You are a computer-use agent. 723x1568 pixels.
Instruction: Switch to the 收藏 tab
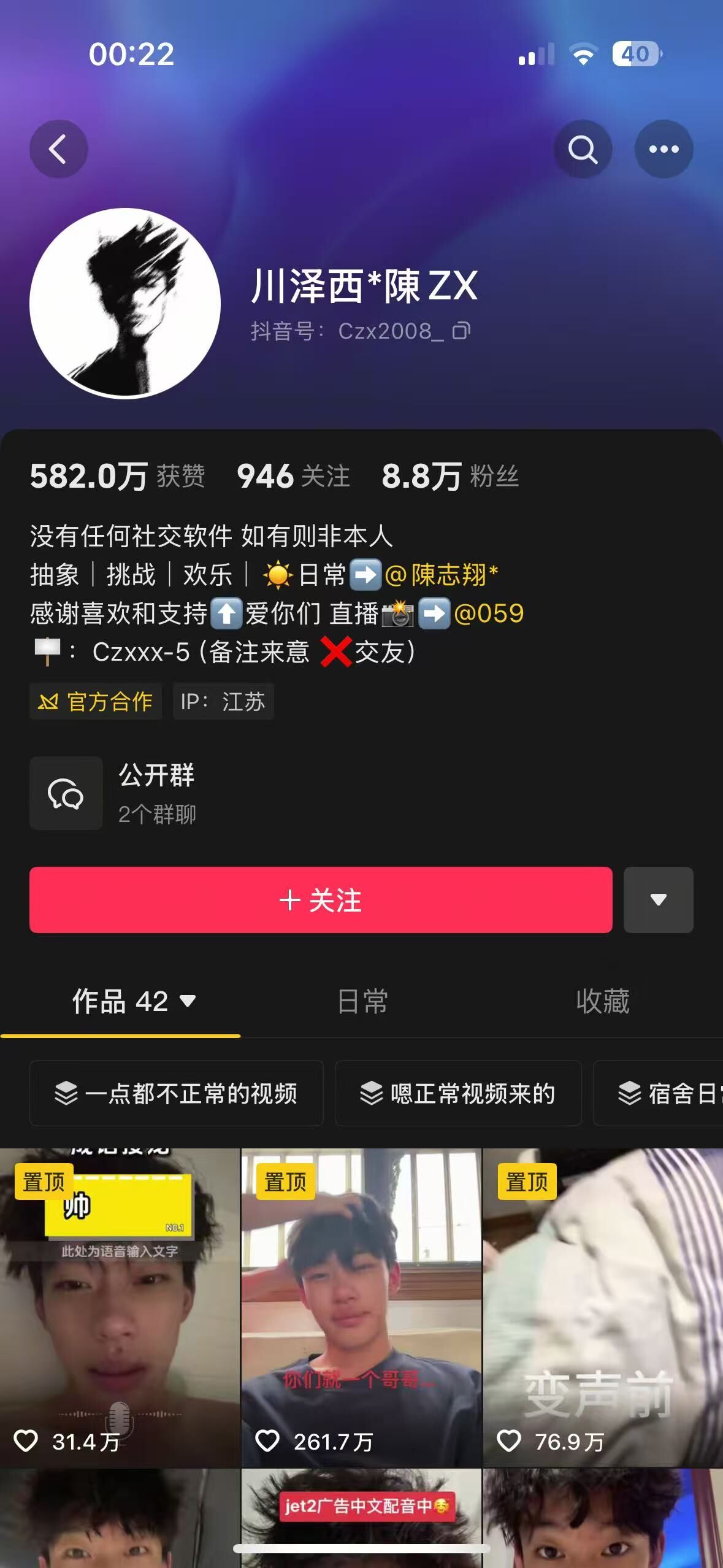click(602, 1001)
